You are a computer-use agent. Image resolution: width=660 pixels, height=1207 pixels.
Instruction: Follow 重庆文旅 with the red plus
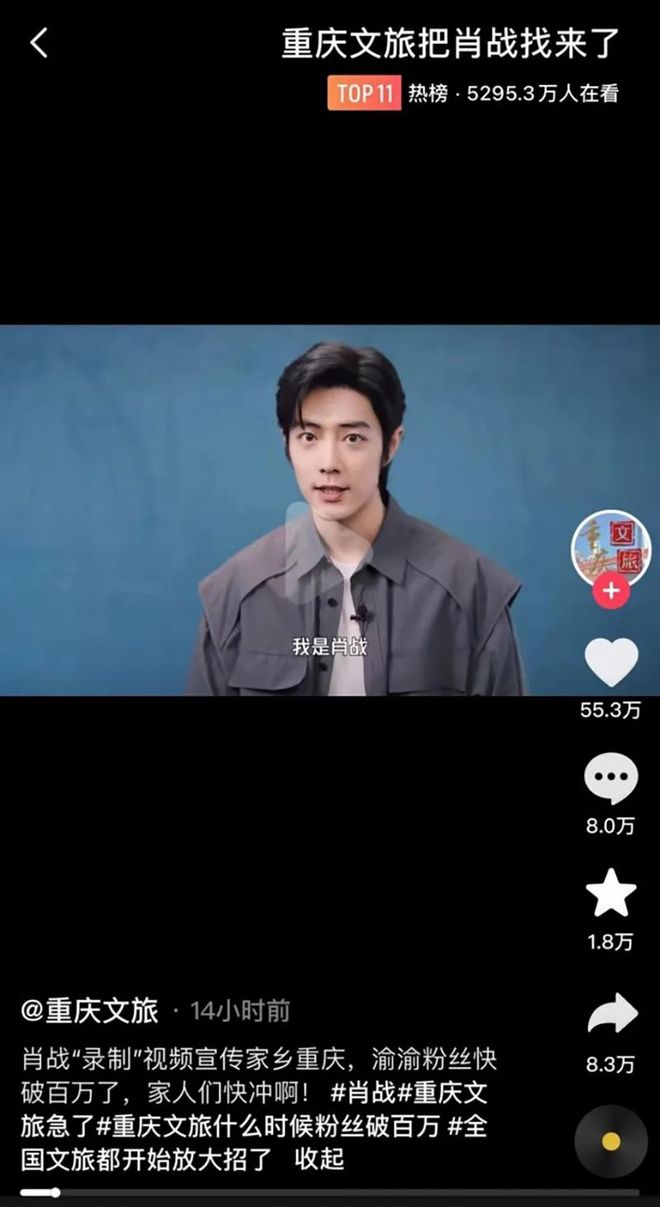tap(610, 591)
